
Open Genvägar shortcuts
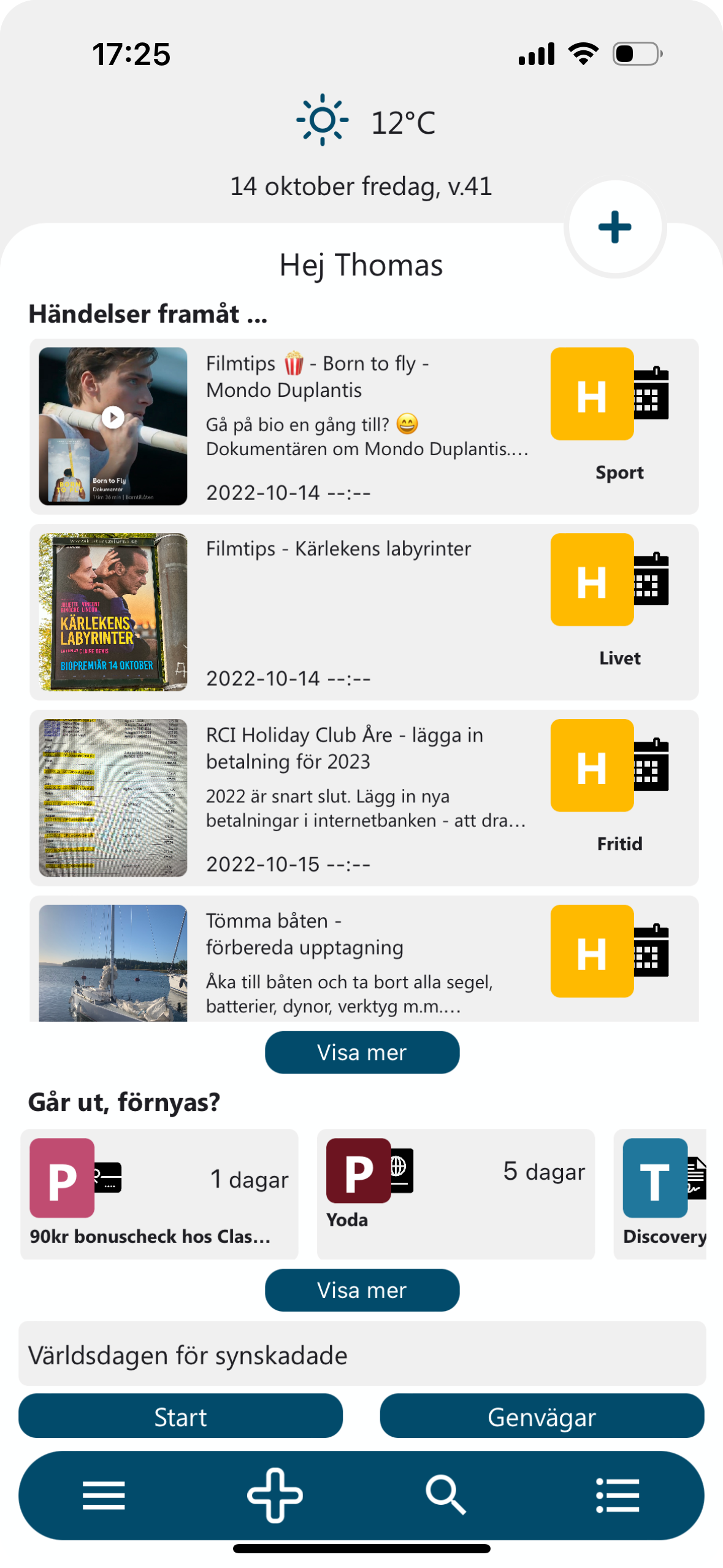point(541,1416)
